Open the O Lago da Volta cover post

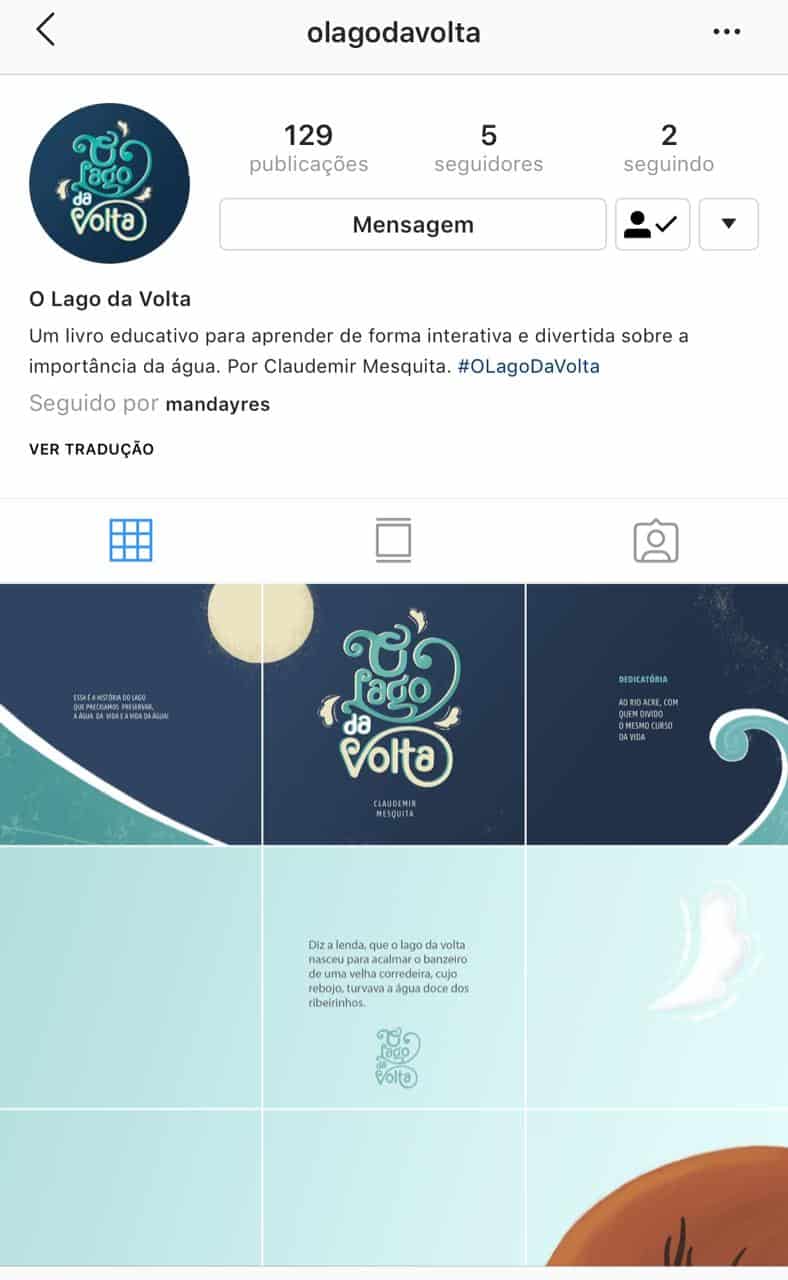[393, 714]
